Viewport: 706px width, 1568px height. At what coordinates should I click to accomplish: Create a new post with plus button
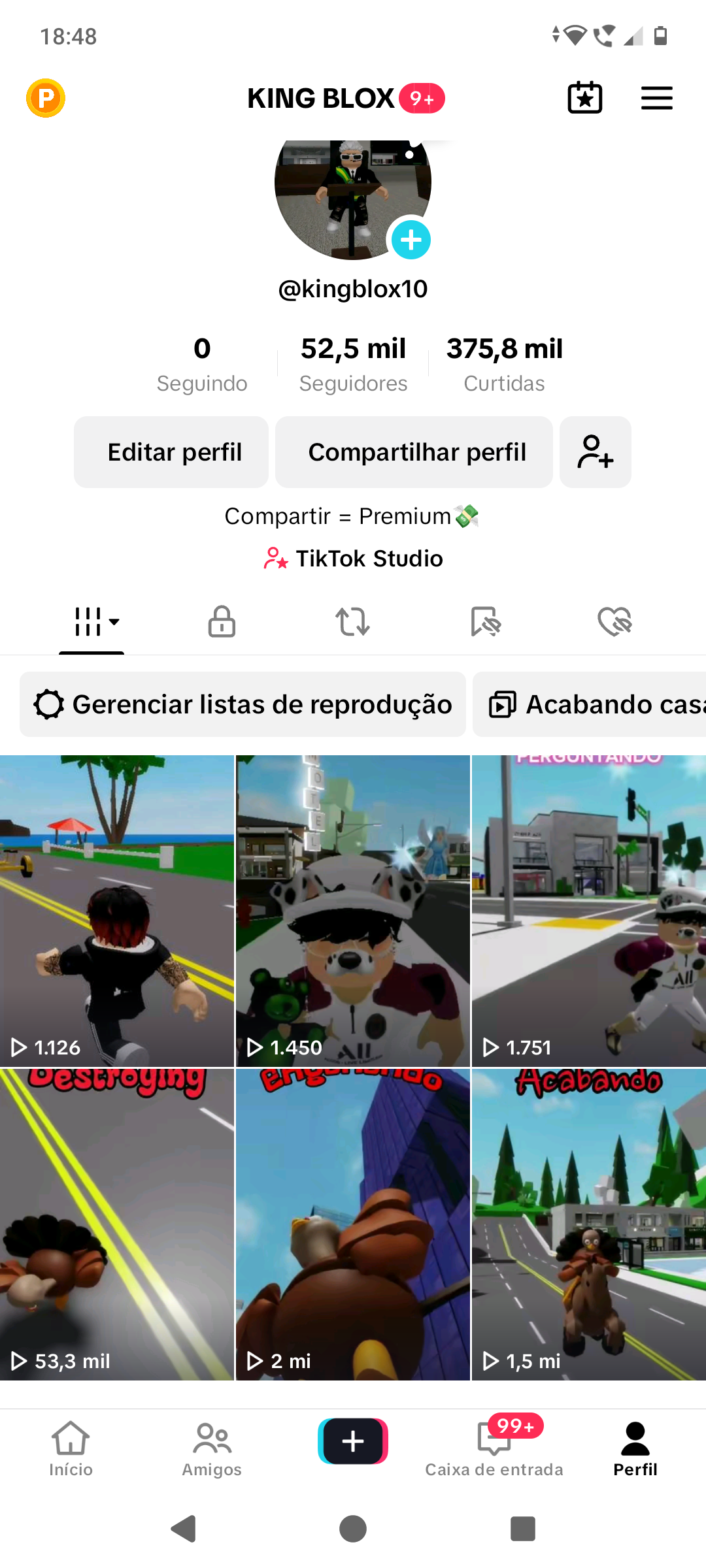coord(353,1441)
